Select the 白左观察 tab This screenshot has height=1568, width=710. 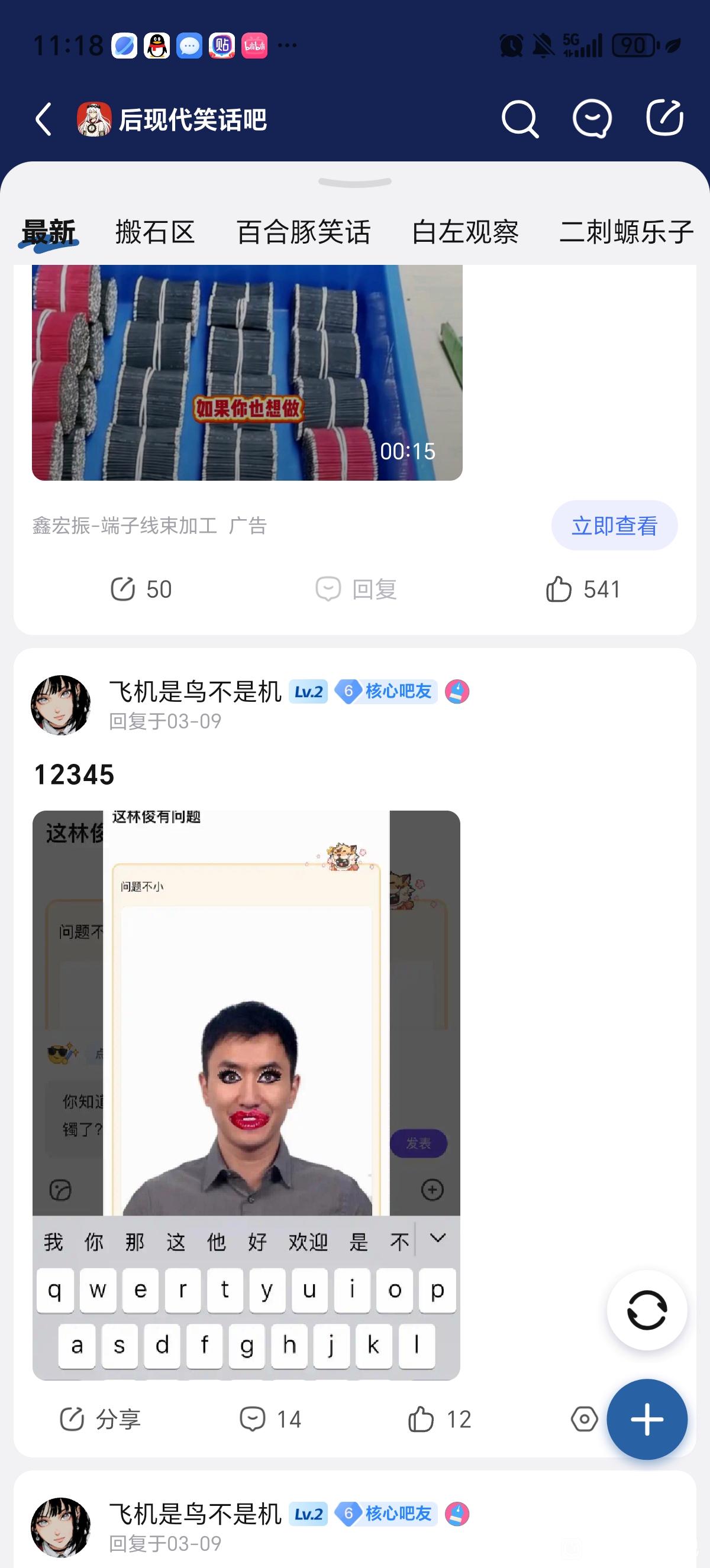click(464, 232)
